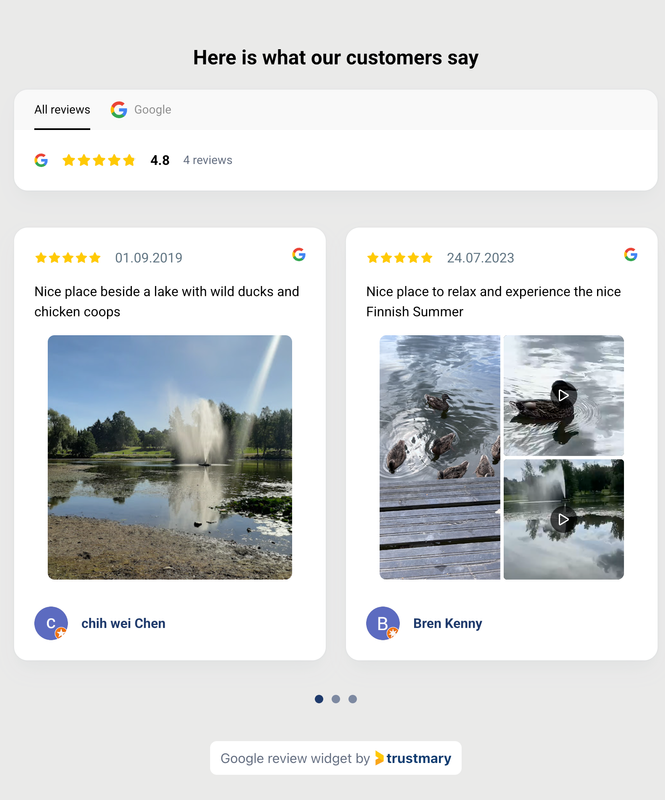Switch to the Google reviews tab
665x800 pixels.
point(141,110)
